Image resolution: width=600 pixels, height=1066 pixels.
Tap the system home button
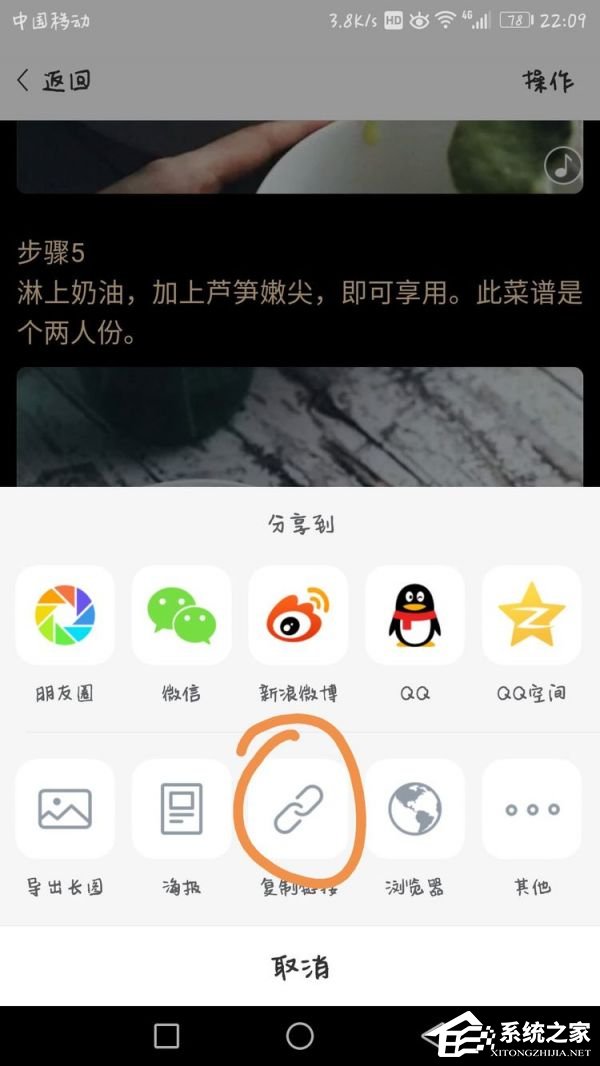click(x=300, y=1036)
